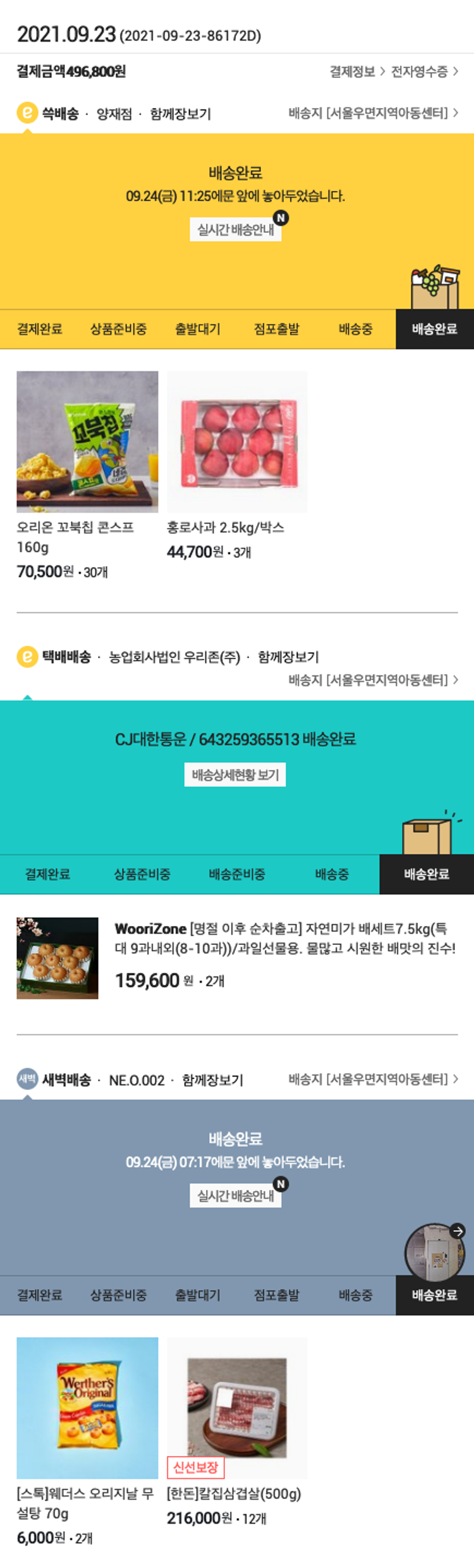Screen dimensions: 474x1568
Task: Open 전자영수증 electronic receipt
Action: pyautogui.click(x=423, y=71)
